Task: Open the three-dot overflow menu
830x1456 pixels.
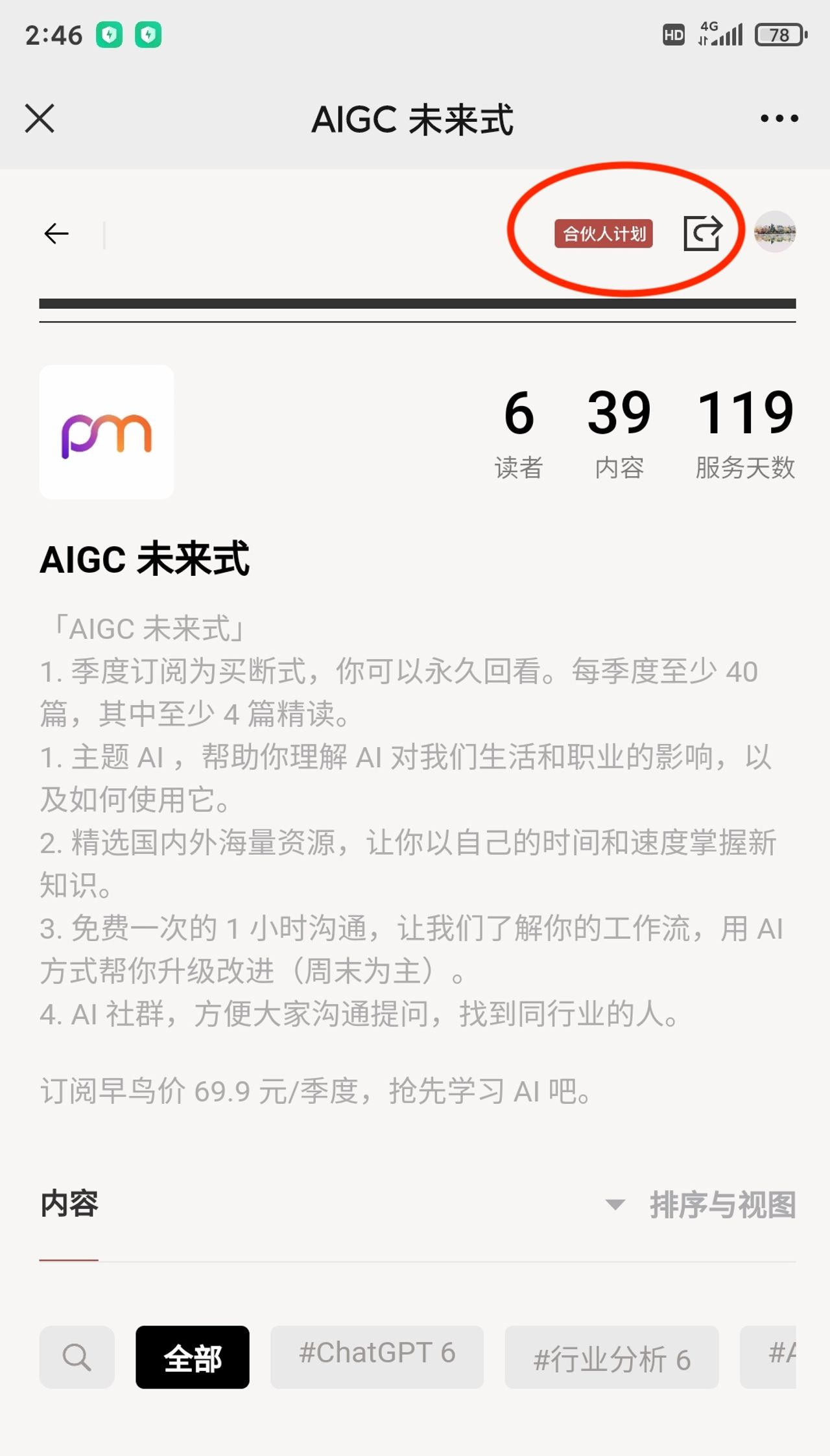Action: click(779, 119)
